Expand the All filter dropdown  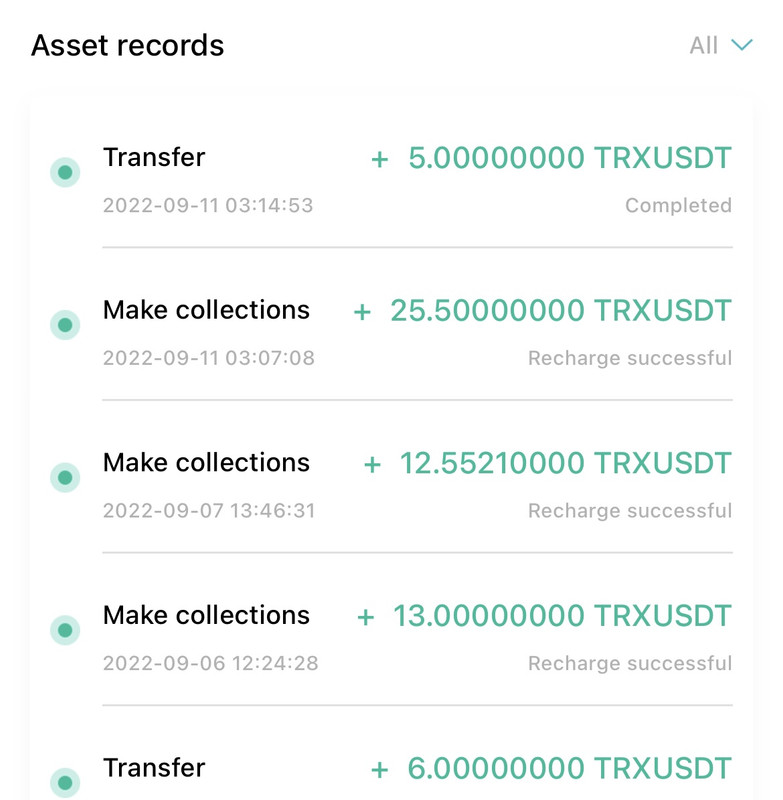click(x=721, y=46)
